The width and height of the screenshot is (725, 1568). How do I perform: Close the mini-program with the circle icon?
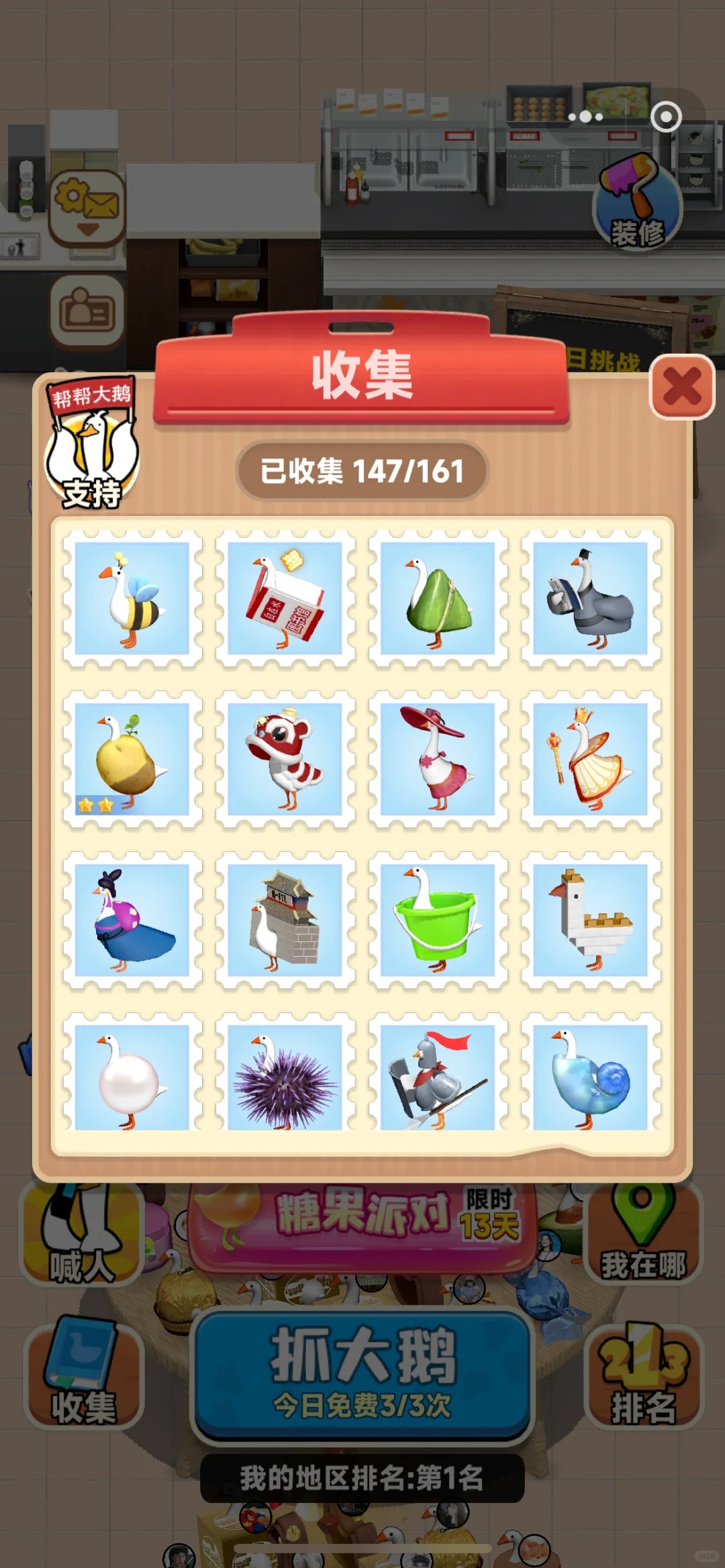pyautogui.click(x=666, y=117)
